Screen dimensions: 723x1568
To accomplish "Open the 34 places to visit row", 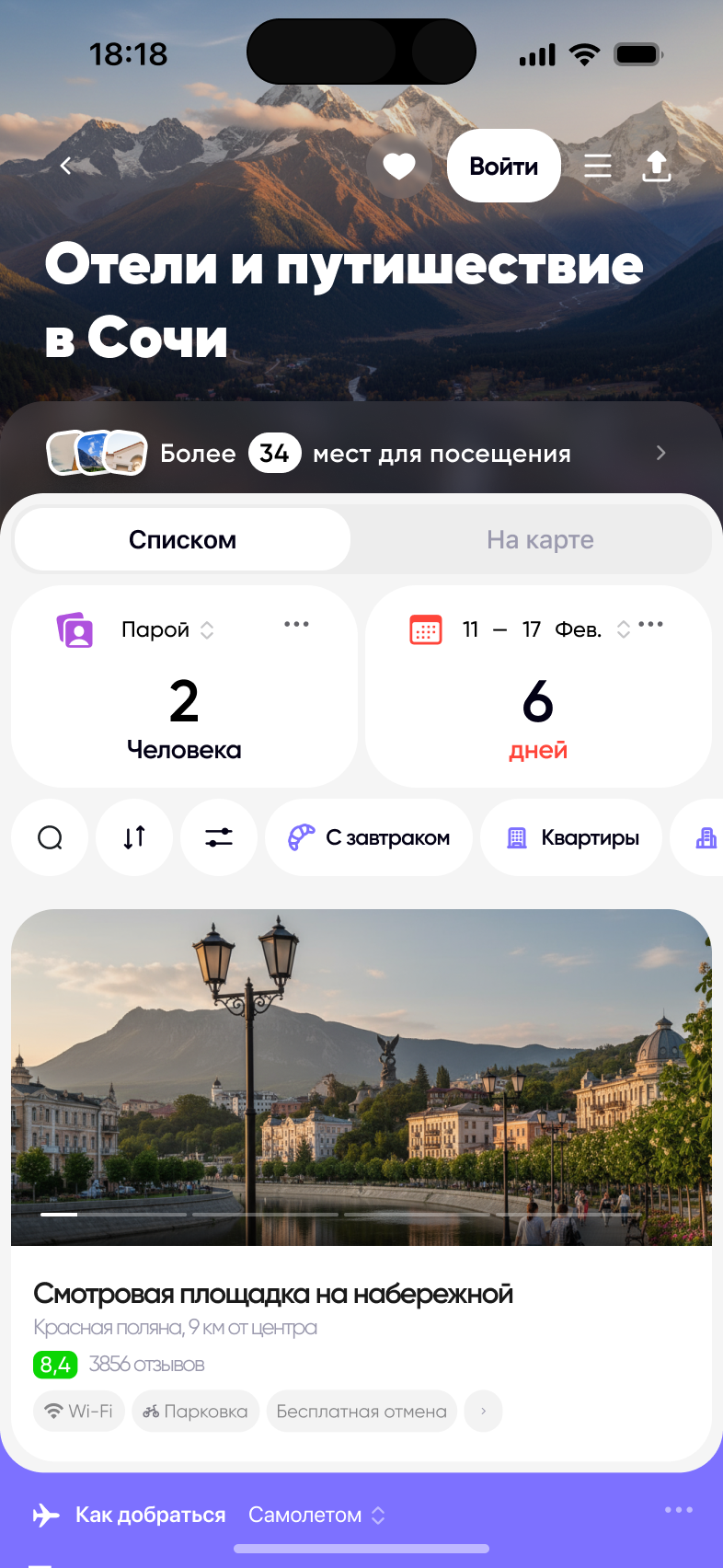I will coord(361,453).
